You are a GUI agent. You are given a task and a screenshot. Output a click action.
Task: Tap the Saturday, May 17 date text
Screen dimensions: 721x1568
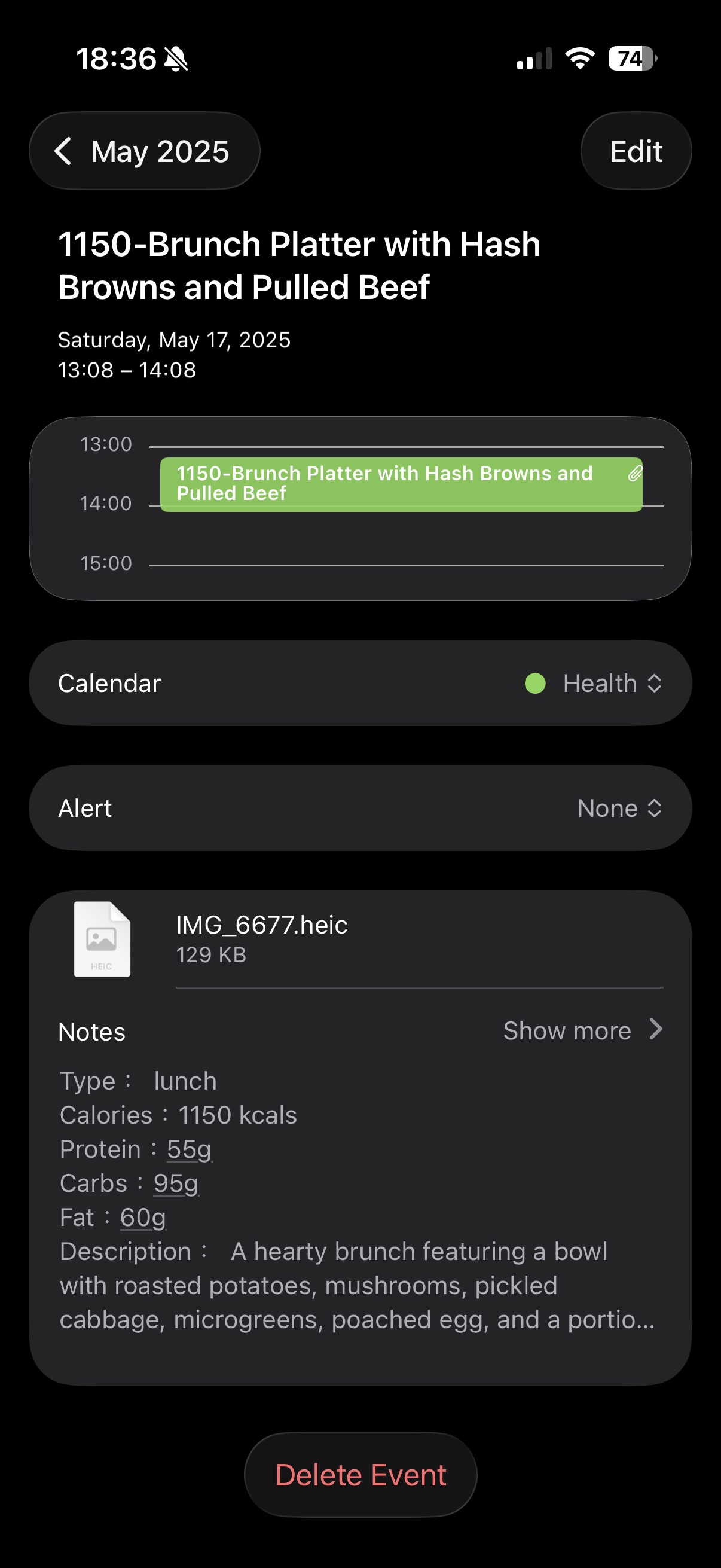[175, 340]
